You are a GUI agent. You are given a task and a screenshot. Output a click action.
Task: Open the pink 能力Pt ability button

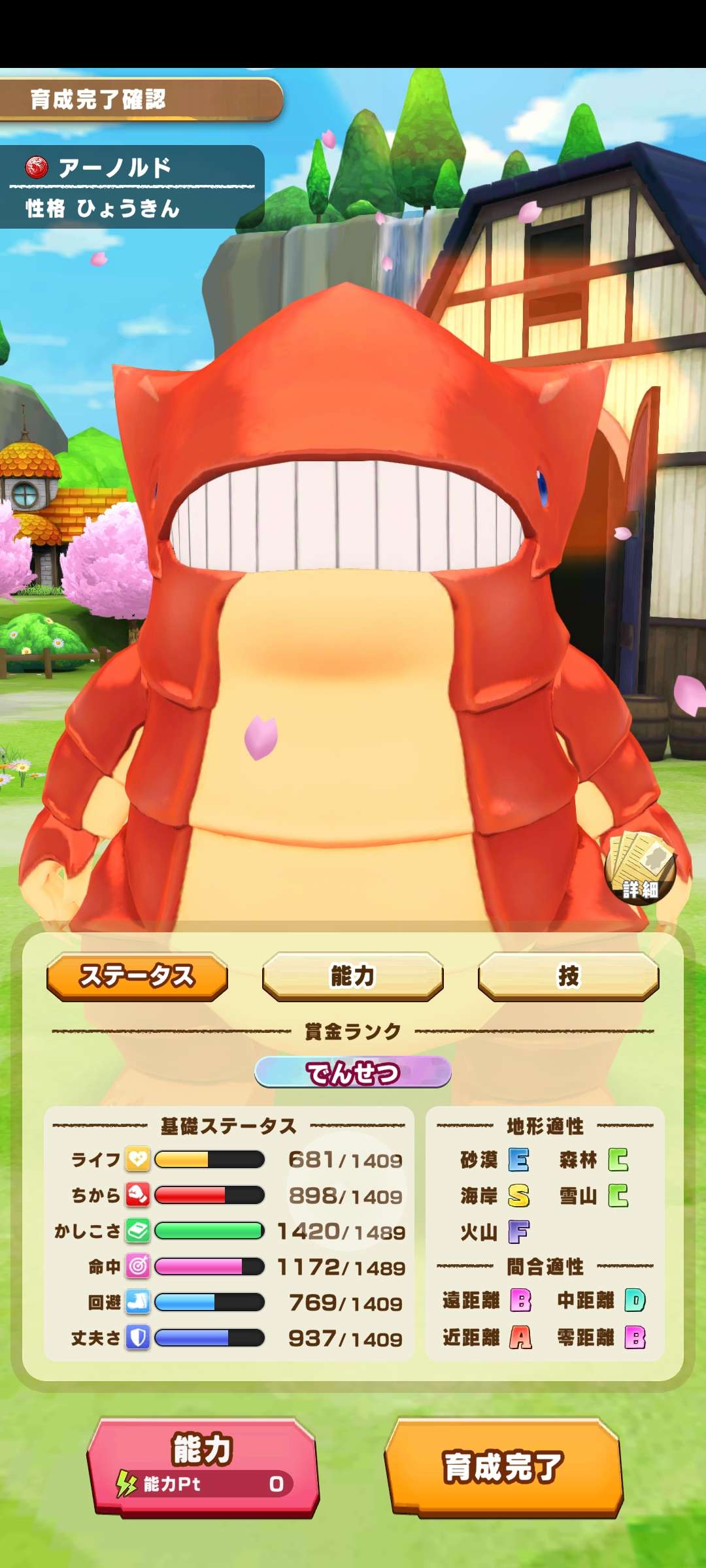click(x=203, y=1466)
